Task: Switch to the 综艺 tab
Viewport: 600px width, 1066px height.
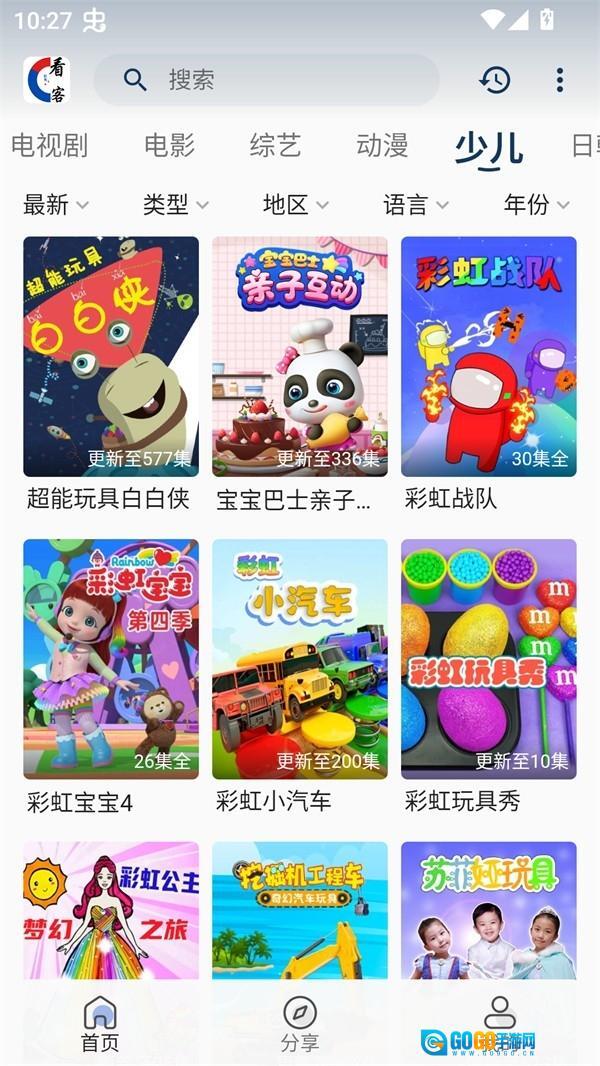Action: click(x=275, y=146)
